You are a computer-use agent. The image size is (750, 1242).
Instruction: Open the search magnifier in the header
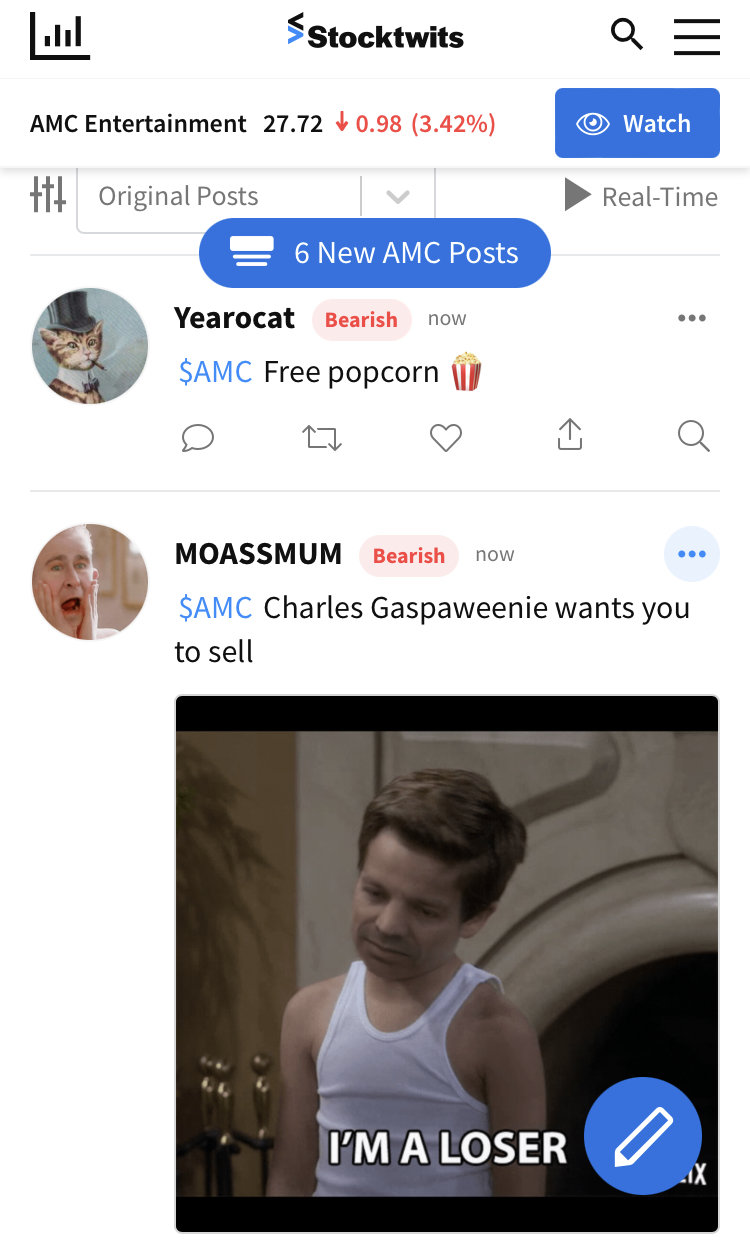click(627, 35)
